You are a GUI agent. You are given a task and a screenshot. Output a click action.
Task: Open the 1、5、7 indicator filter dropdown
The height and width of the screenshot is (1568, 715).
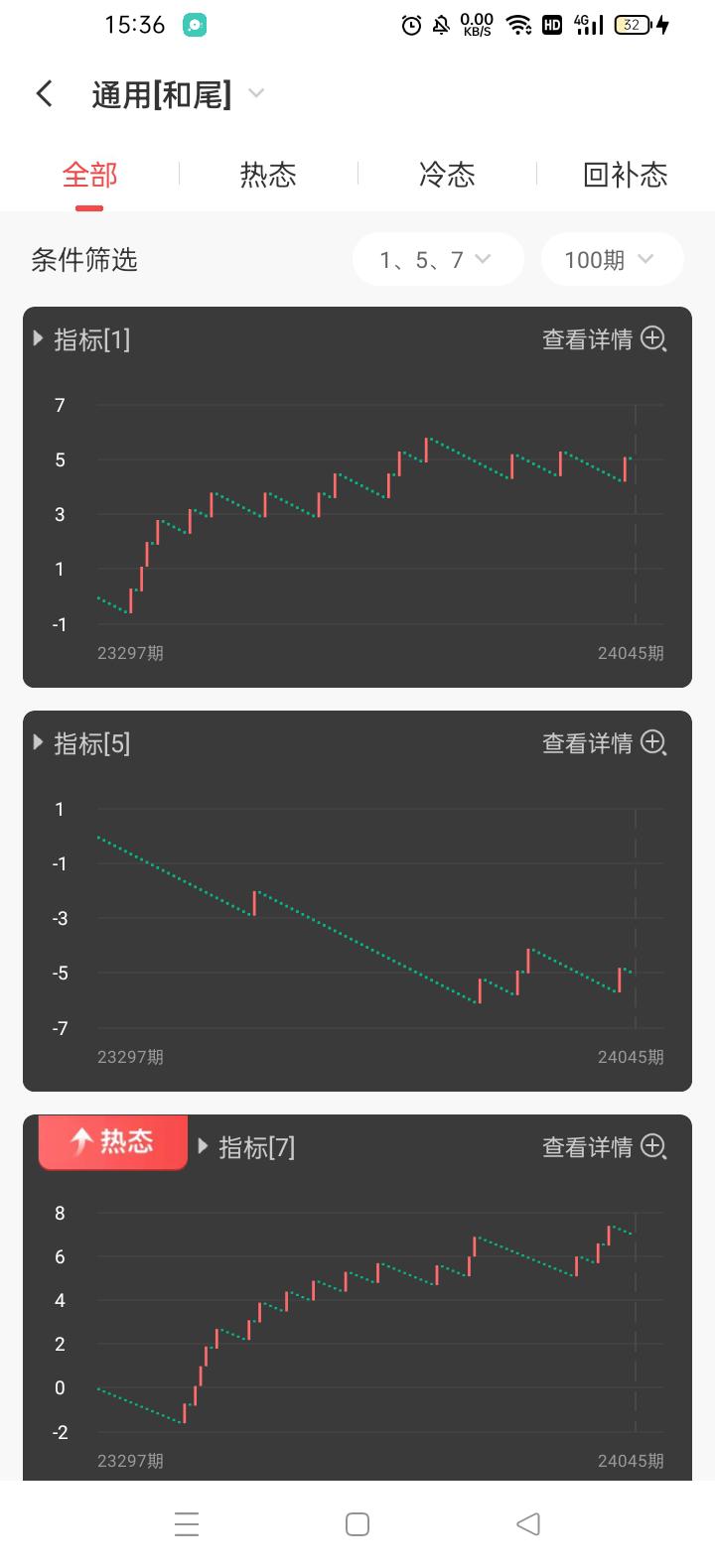(x=437, y=260)
